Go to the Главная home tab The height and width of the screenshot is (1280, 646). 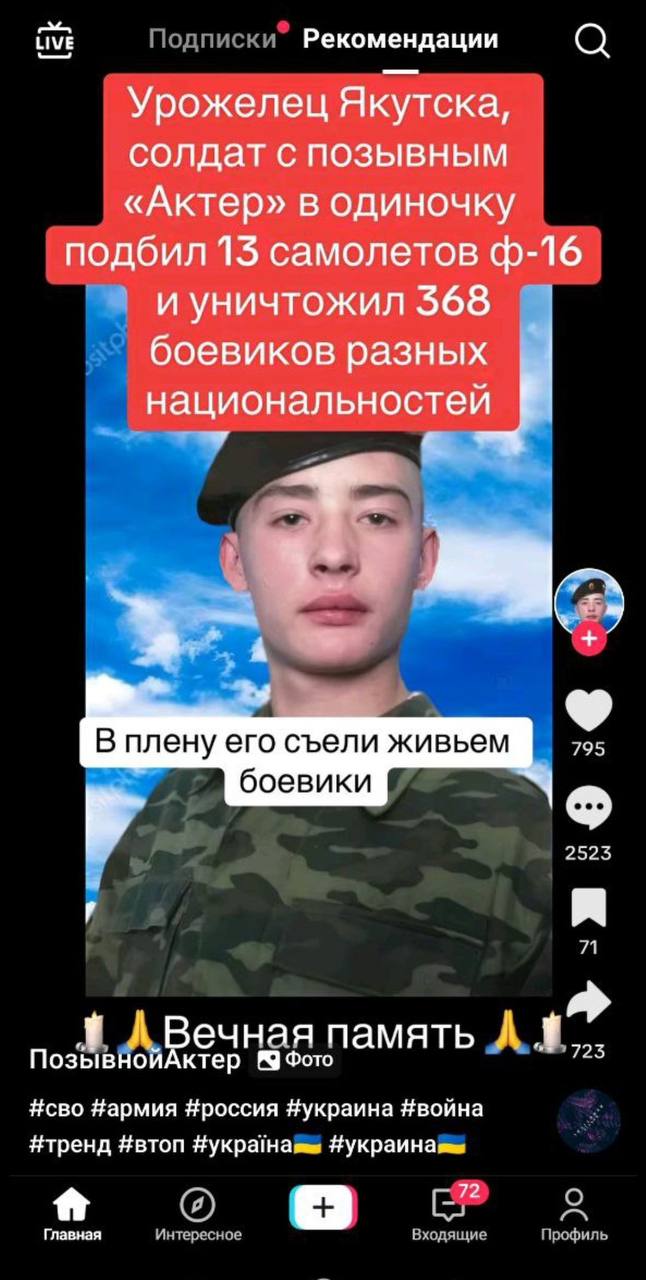(x=72, y=1214)
